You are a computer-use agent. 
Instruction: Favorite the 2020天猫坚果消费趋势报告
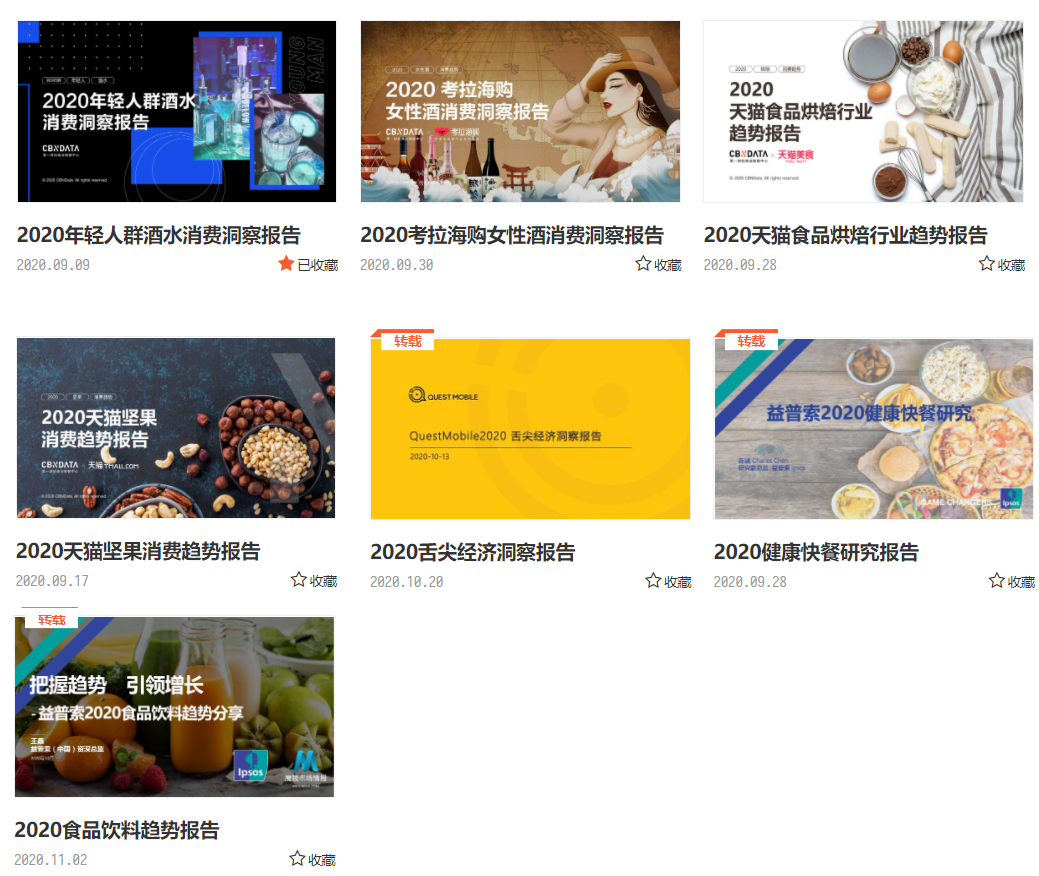[x=313, y=580]
